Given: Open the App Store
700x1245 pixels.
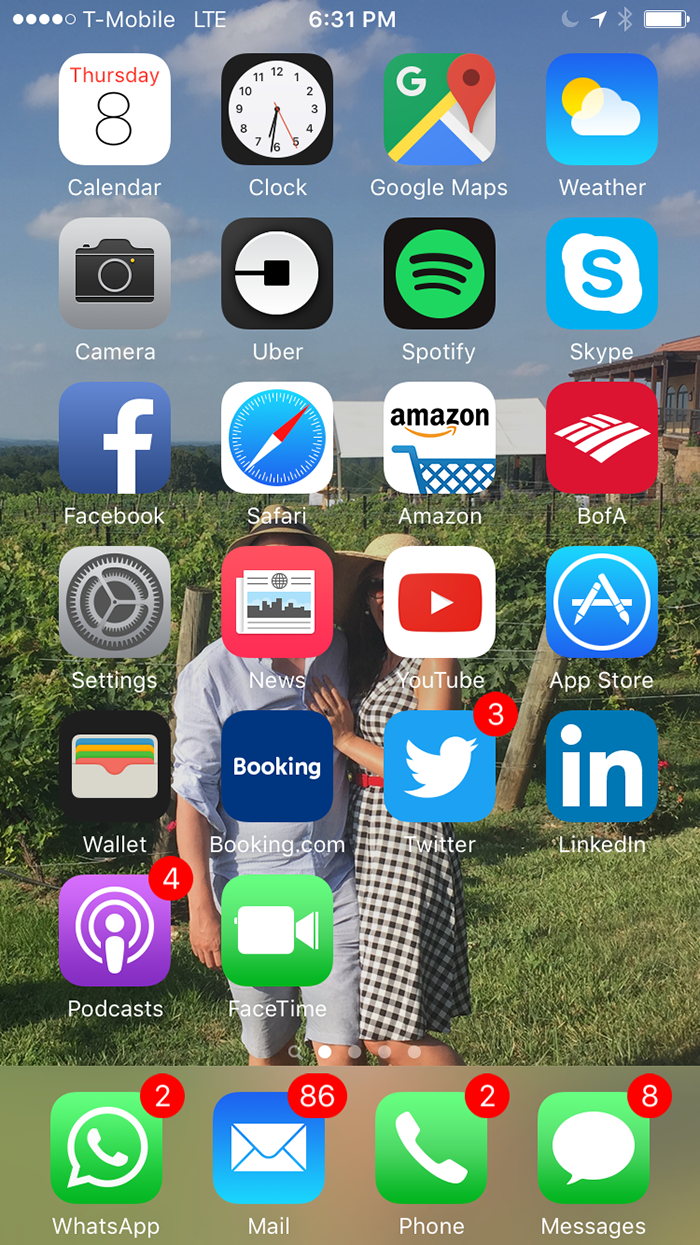Looking at the screenshot, I should pyautogui.click(x=602, y=601).
